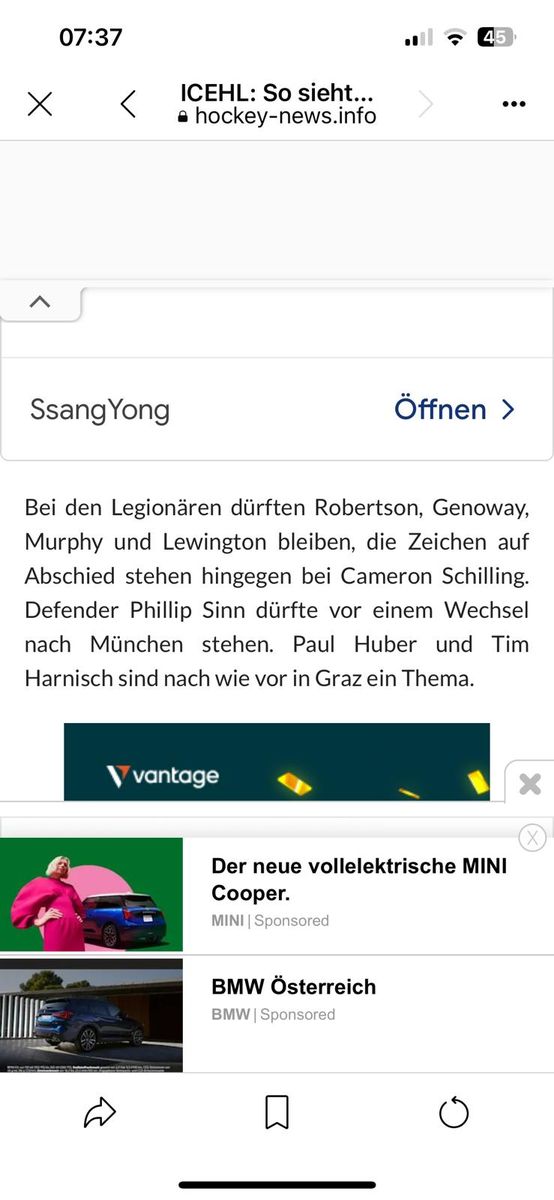The width and height of the screenshot is (554, 1200).
Task: Share this page
Action: [100, 1112]
